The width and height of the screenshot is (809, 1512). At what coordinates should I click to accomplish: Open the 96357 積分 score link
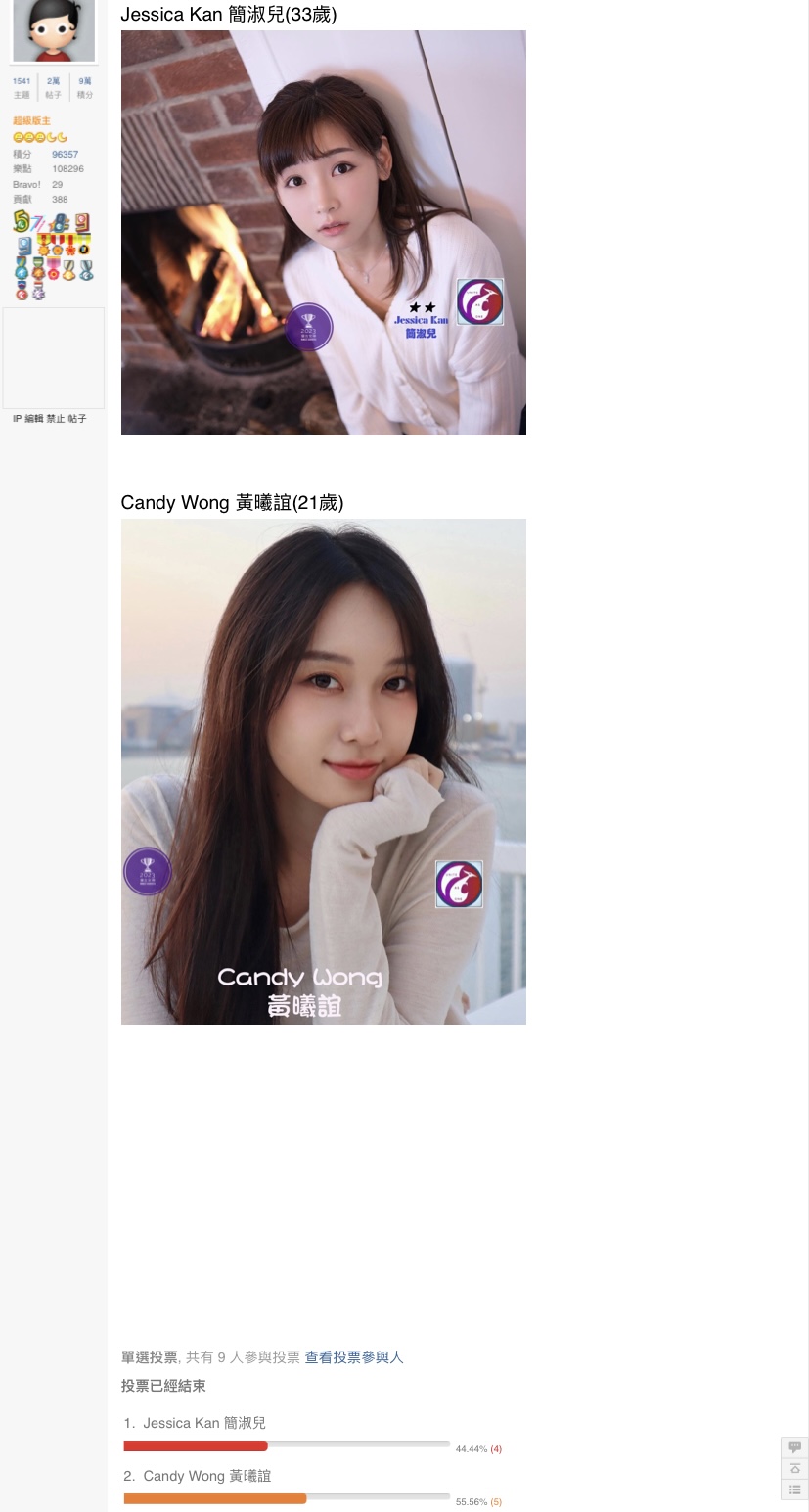[65, 154]
